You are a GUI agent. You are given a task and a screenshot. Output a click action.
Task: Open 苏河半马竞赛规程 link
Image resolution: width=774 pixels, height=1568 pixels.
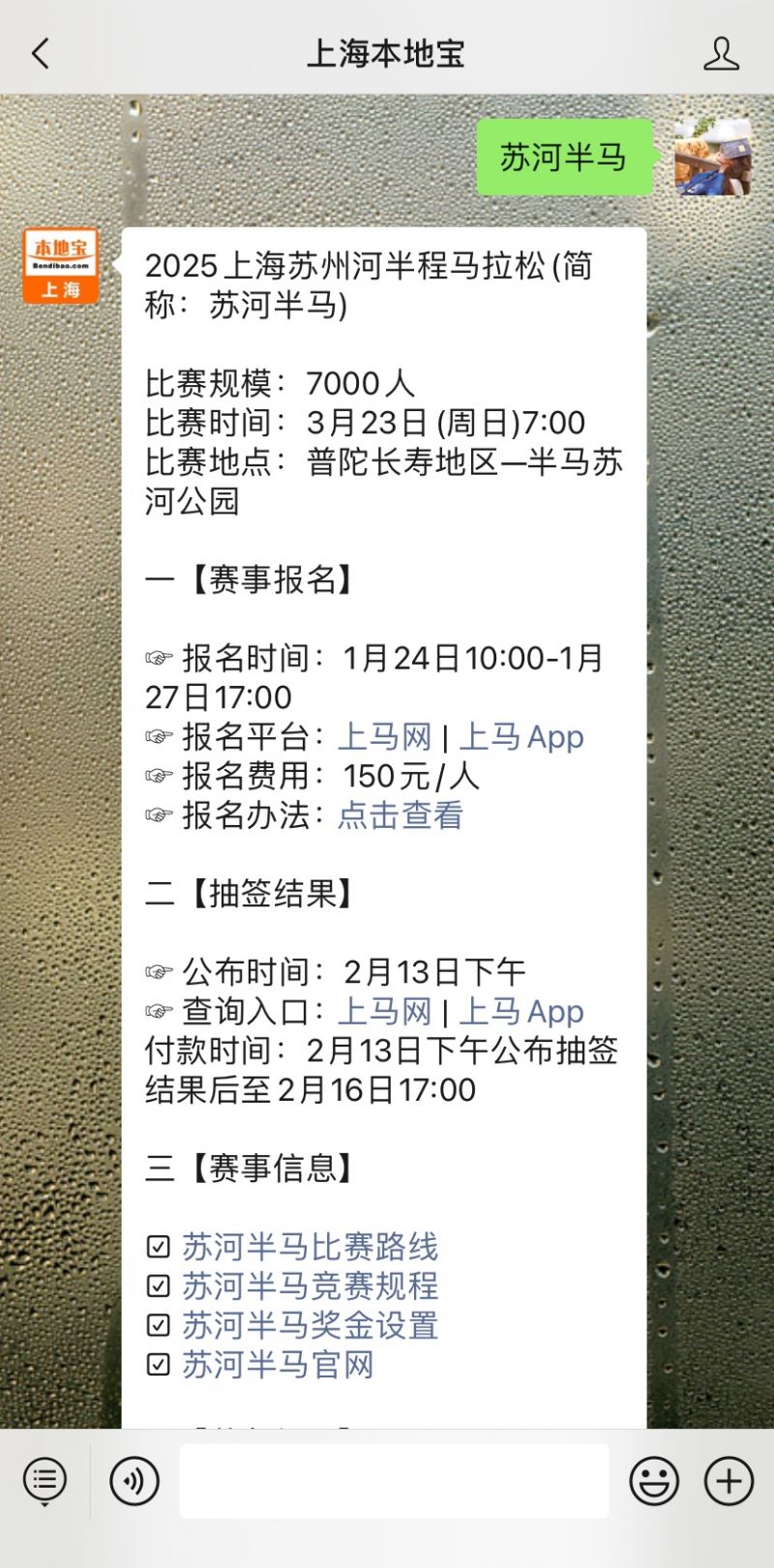310,1287
